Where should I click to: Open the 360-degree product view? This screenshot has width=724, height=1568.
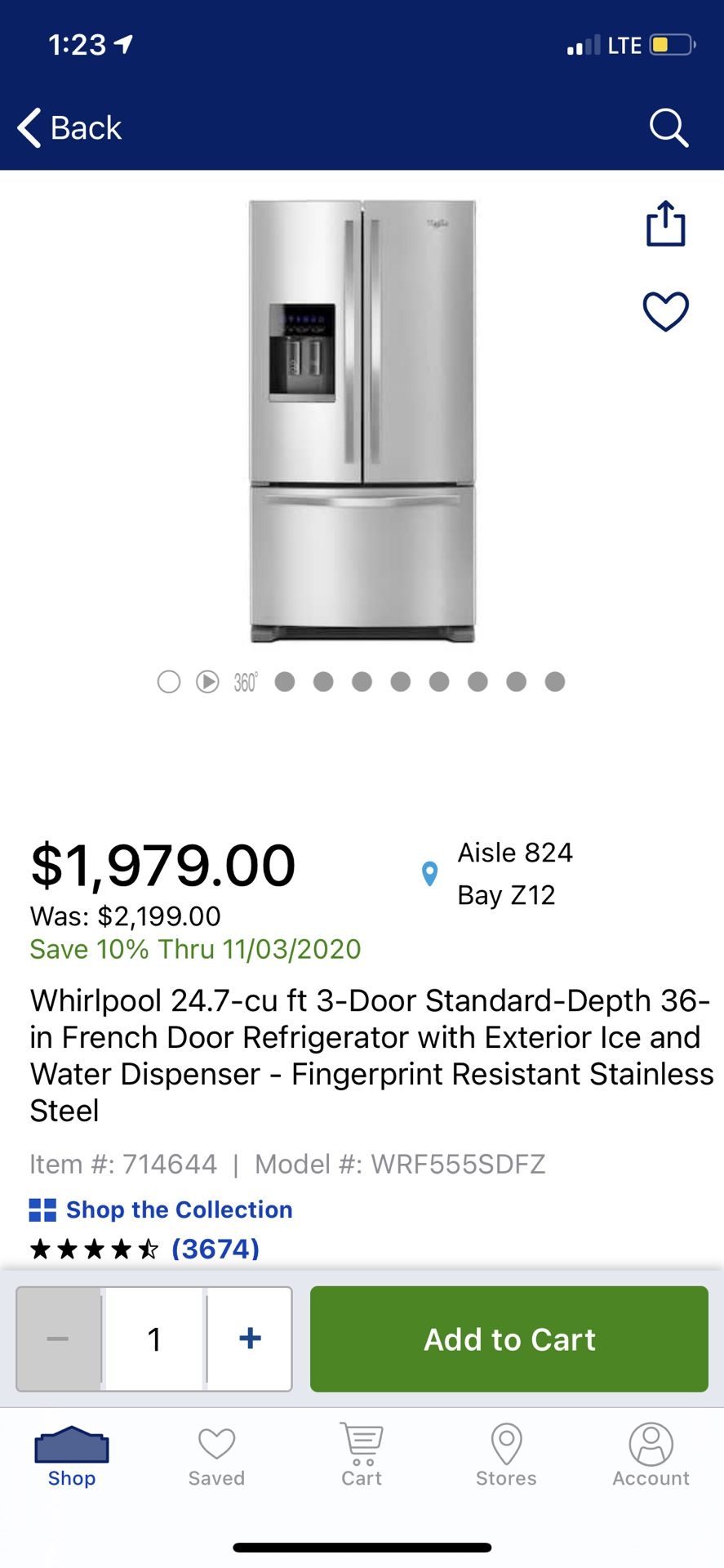point(244,680)
